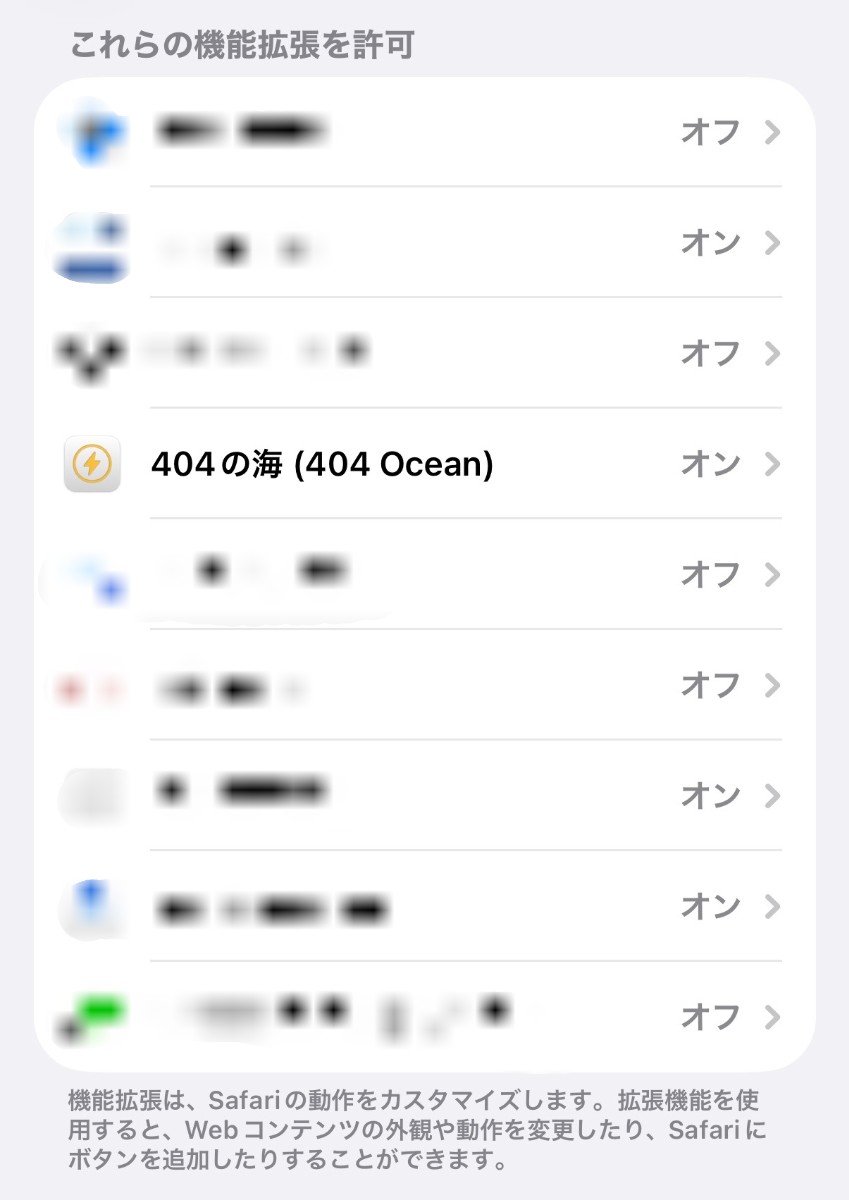Open 404の海 (404 Ocean) settings via its chevron
Image resolution: width=849 pixels, height=1200 pixels.
[x=771, y=463]
